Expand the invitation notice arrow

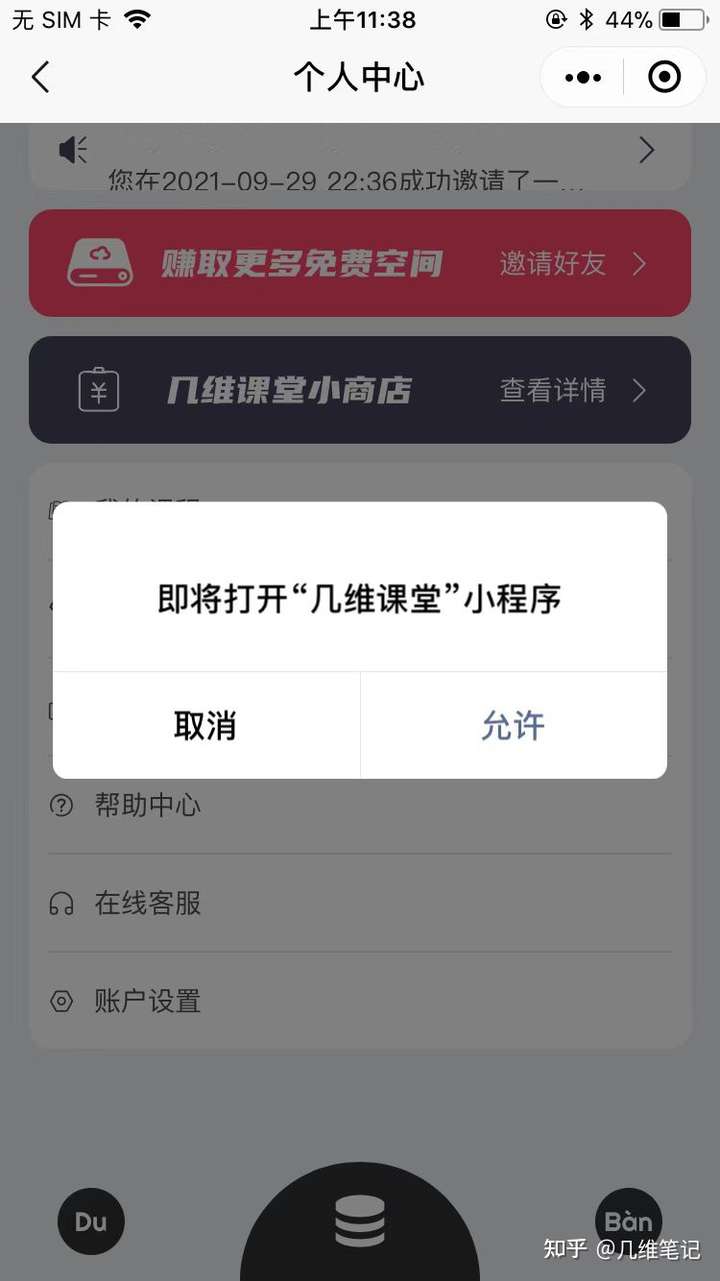pyautogui.click(x=646, y=151)
